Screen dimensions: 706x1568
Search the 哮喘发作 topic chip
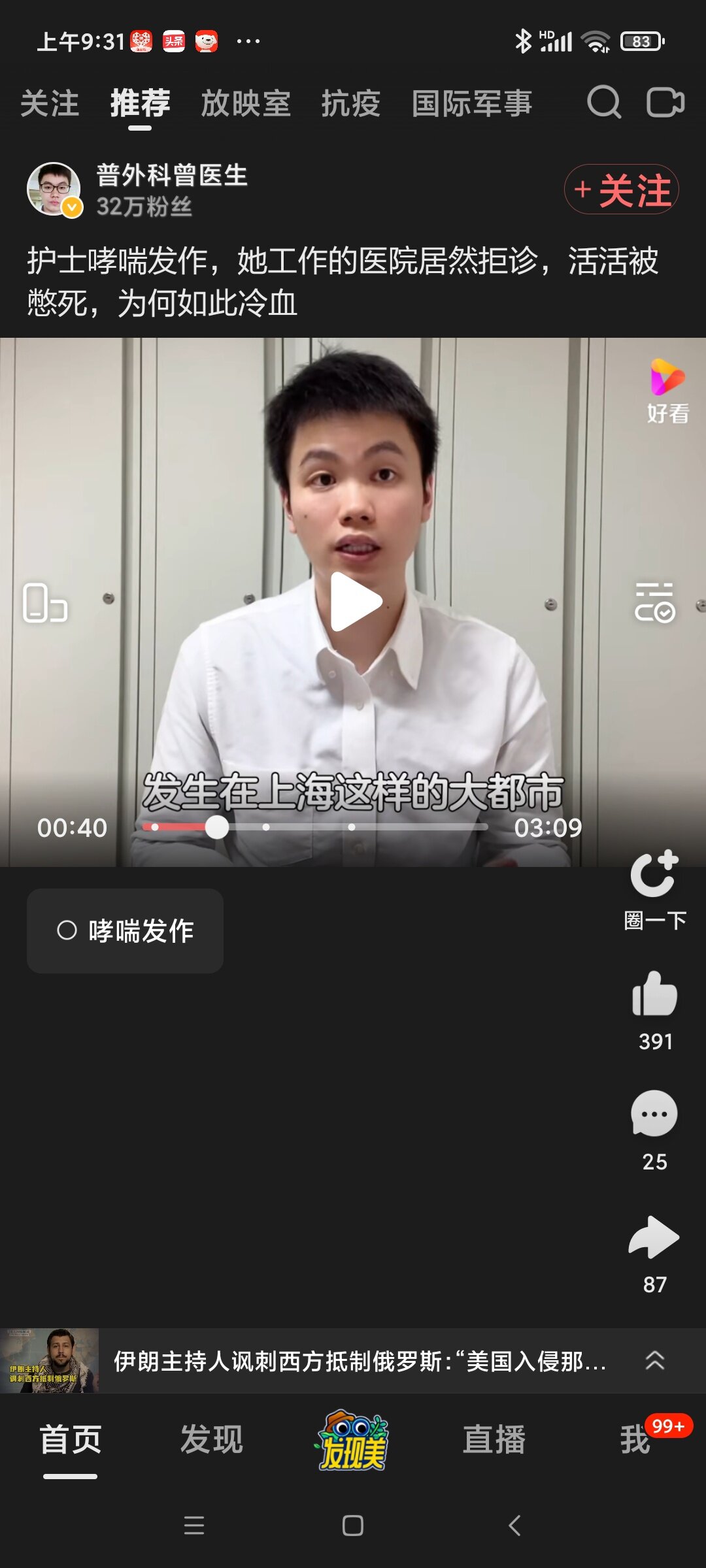pyautogui.click(x=126, y=931)
